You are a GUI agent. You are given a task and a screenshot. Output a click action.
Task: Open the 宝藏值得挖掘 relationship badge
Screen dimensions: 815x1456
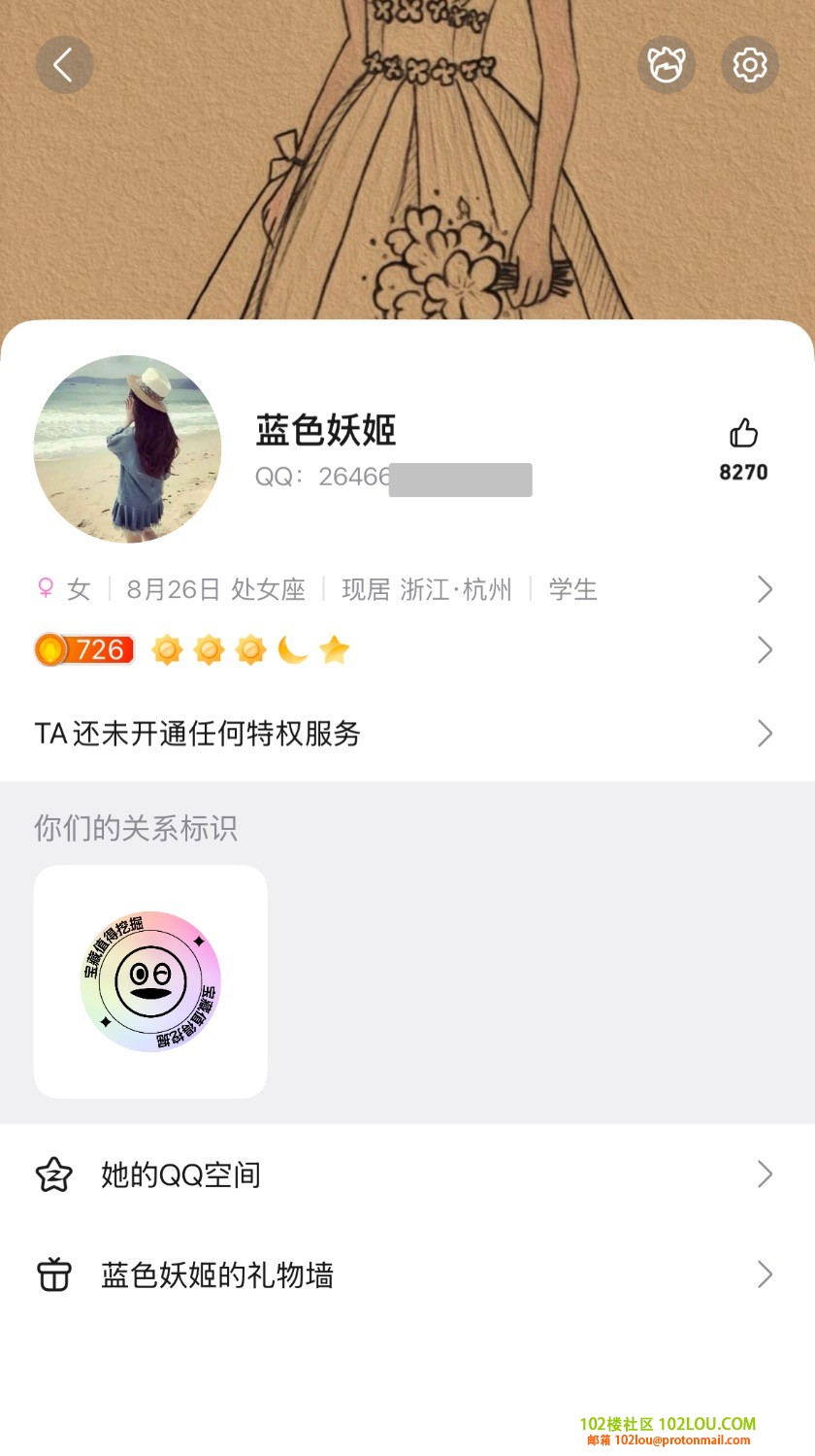click(x=150, y=981)
